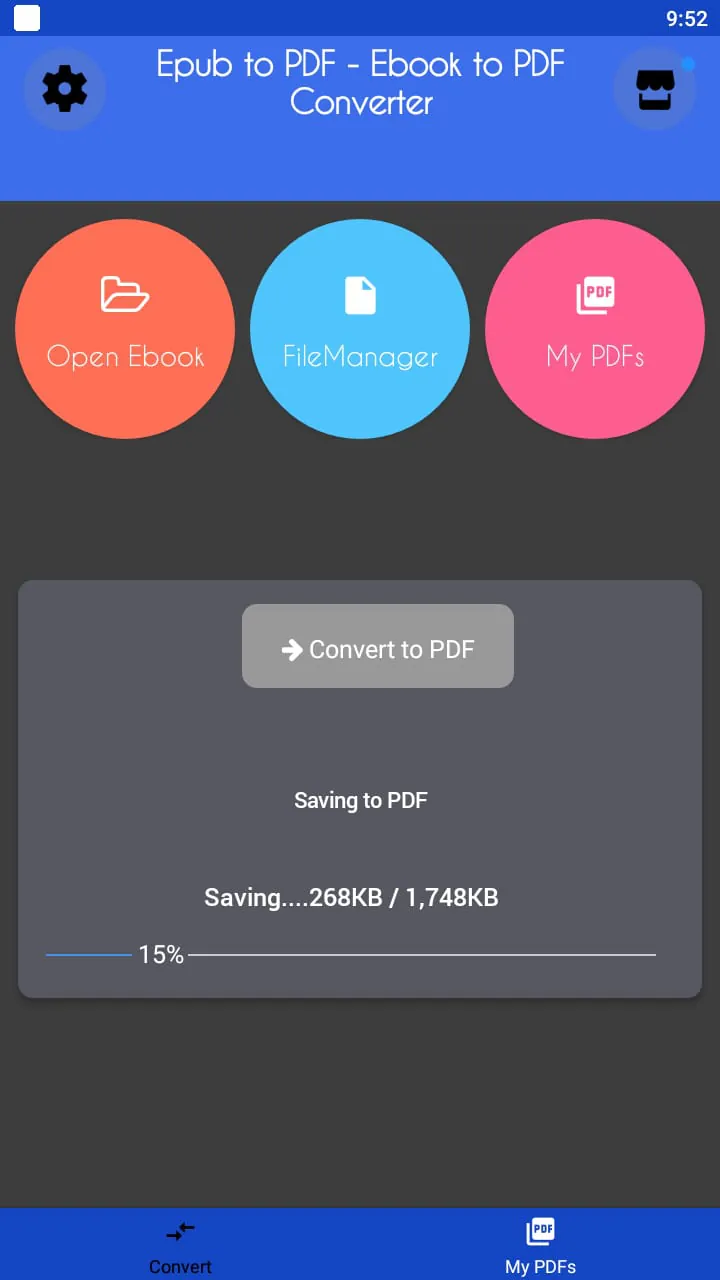Open the Settings gear icon
The width and height of the screenshot is (720, 1280).
click(64, 89)
